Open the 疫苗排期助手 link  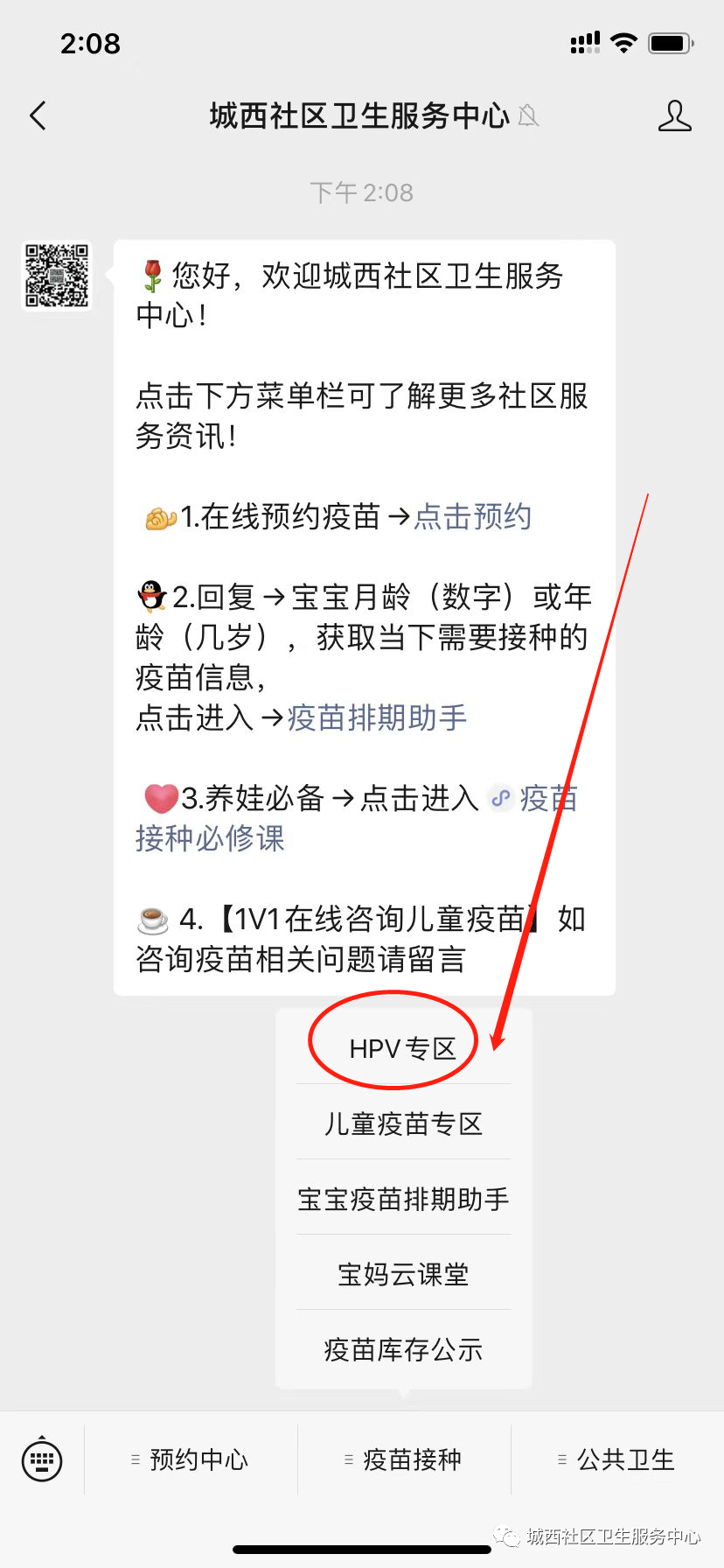[x=377, y=717]
